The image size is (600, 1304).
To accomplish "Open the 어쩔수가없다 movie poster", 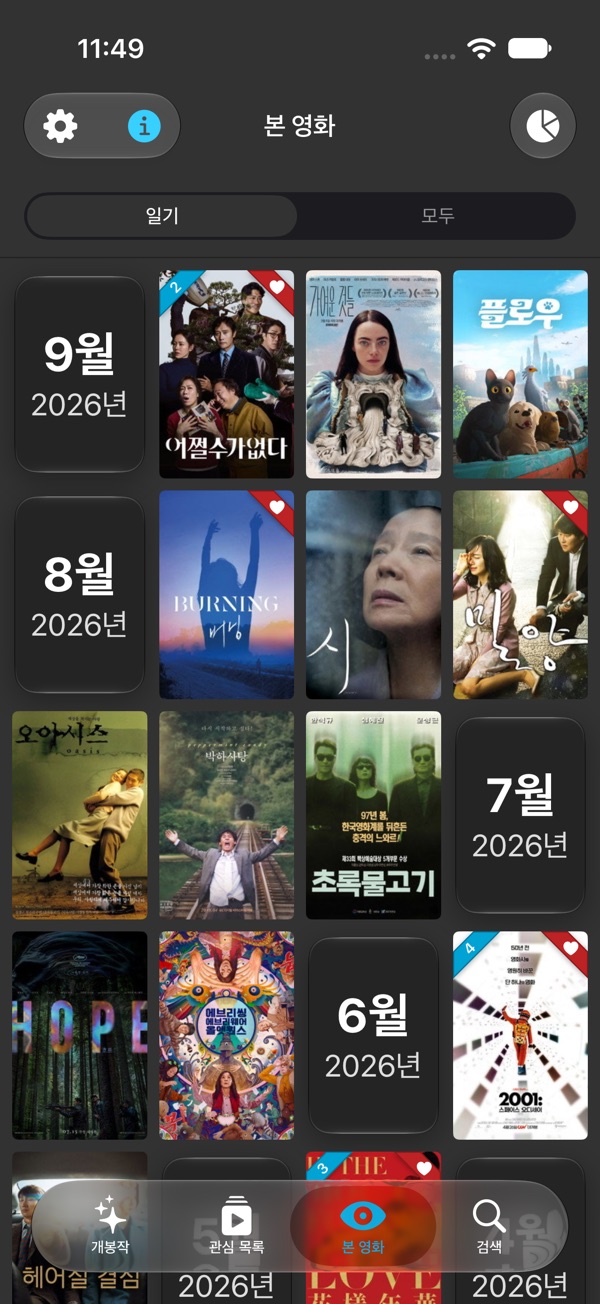I will coord(227,374).
